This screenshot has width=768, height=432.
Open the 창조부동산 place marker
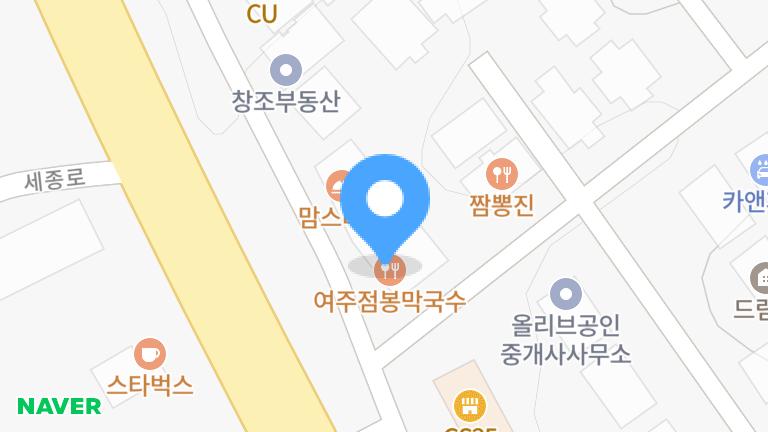point(286,70)
